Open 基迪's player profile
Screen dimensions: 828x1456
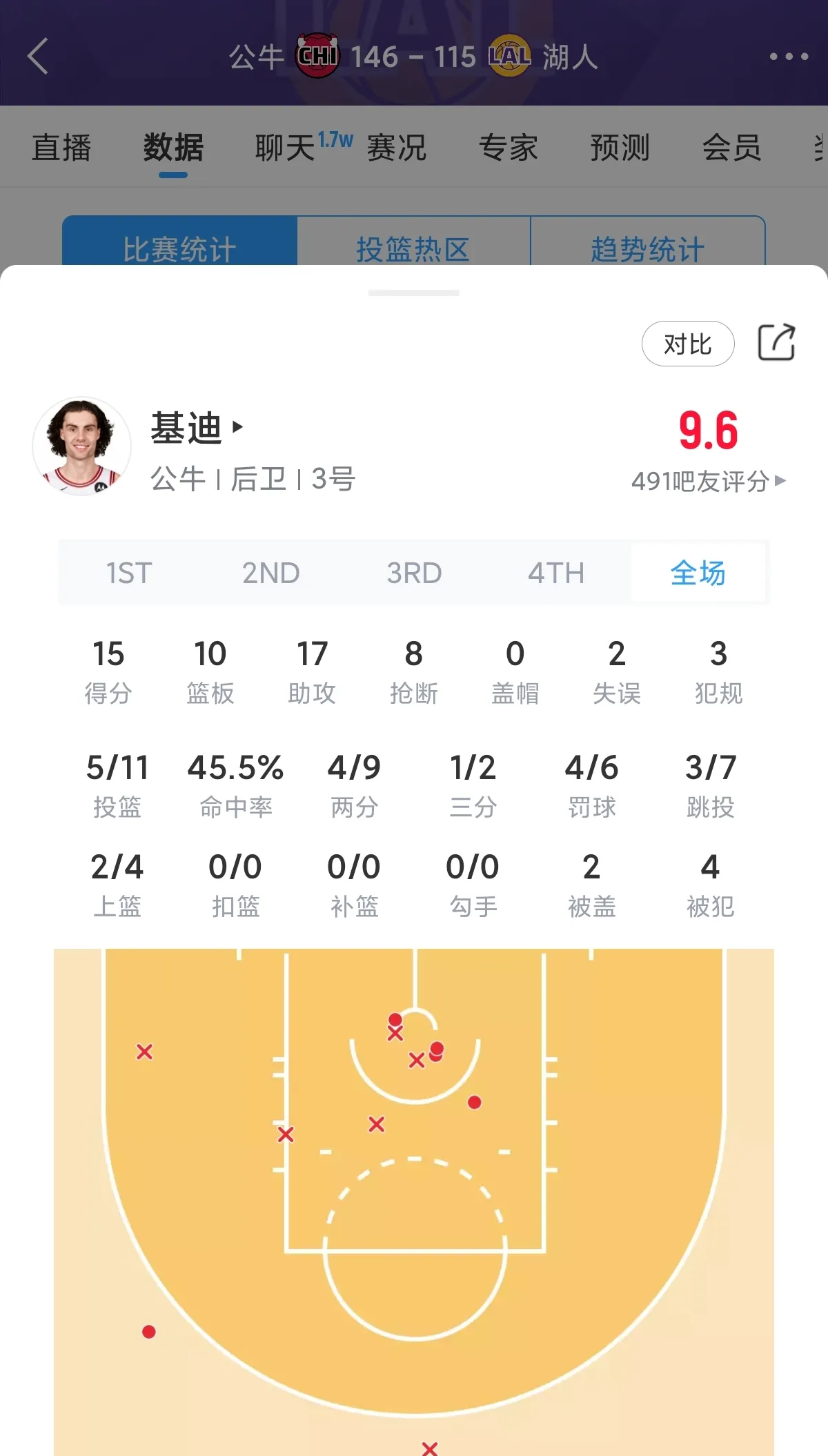[x=197, y=428]
